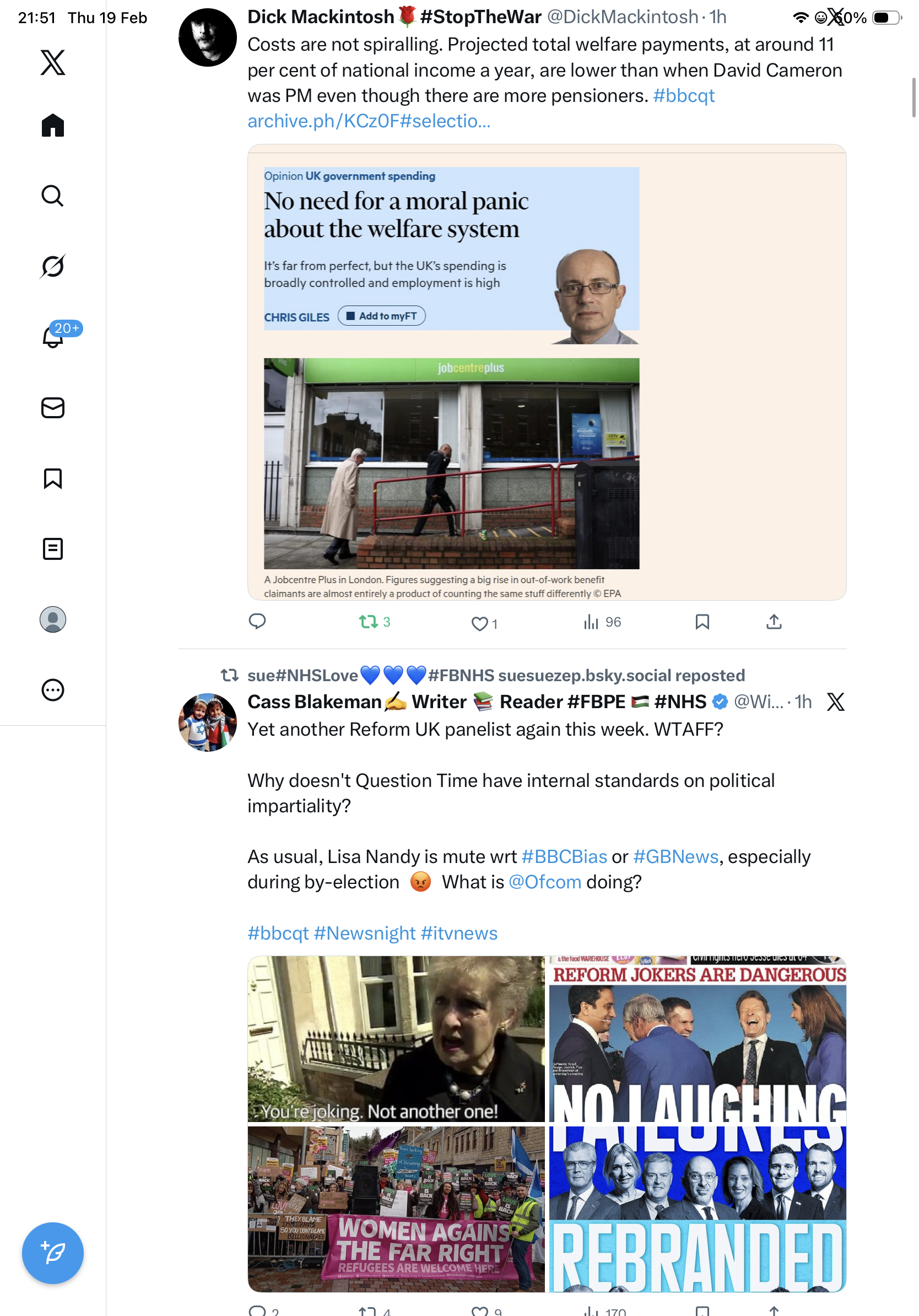
Task: Share Dick Mackintosh's post
Action: (x=774, y=621)
